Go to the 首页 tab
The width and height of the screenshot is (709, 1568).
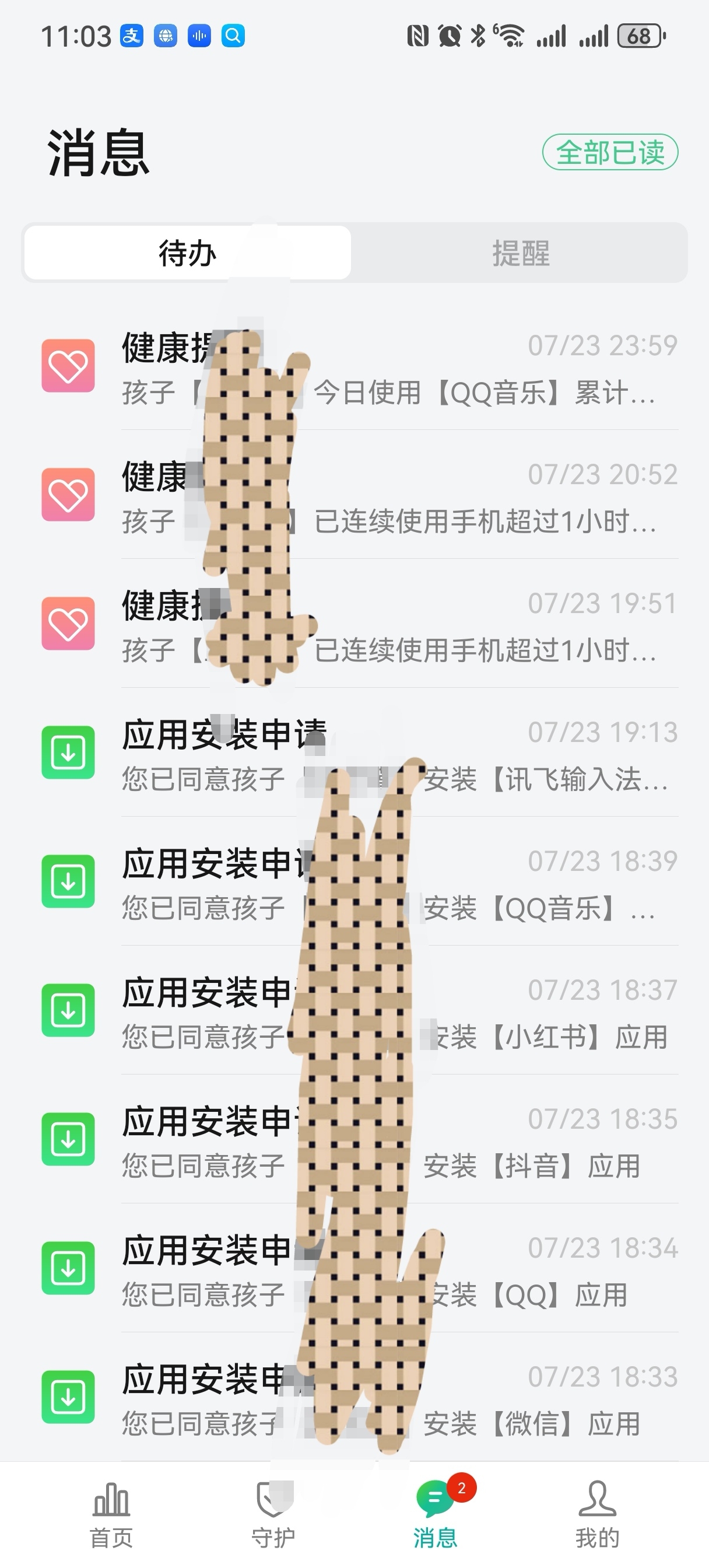pos(111,1514)
